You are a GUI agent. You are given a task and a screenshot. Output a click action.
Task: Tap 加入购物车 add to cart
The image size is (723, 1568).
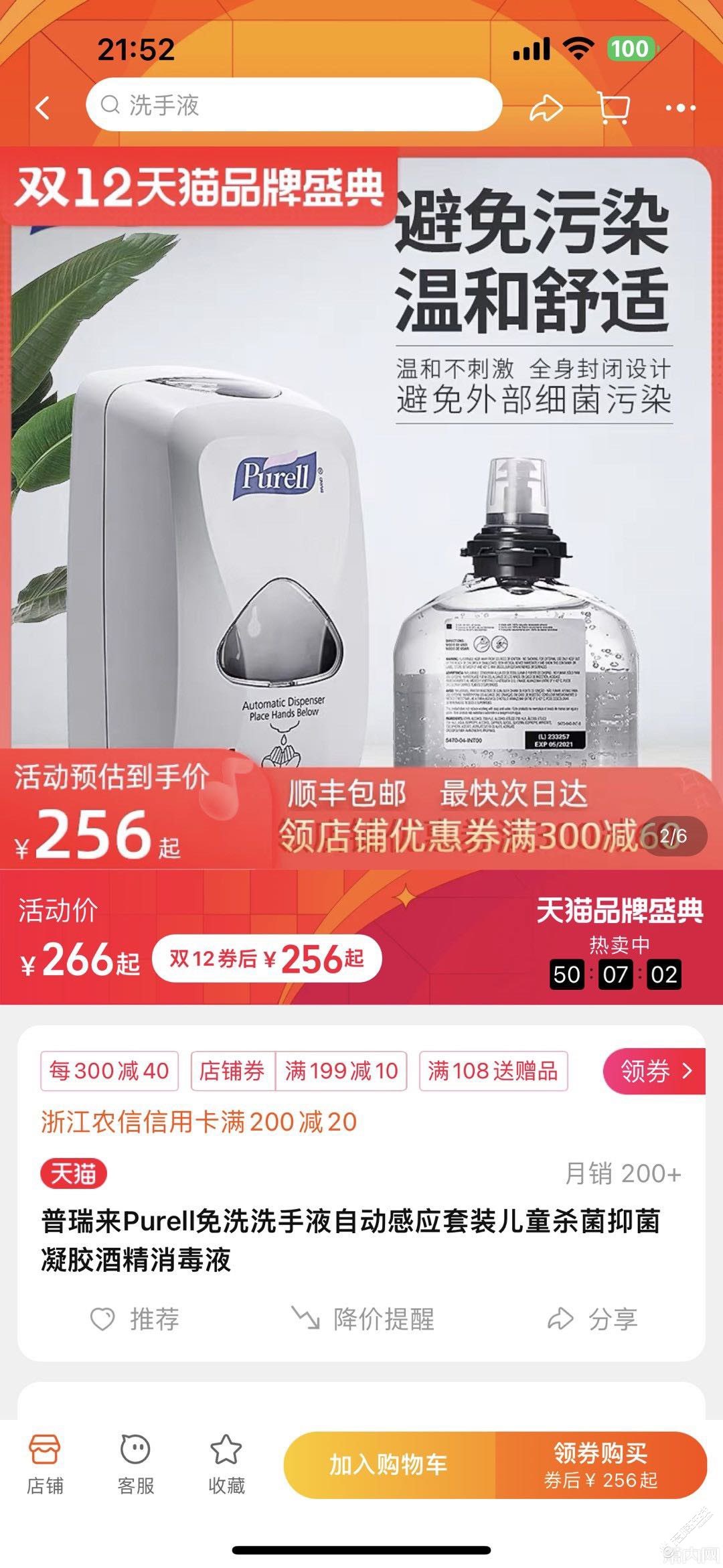388,1465
